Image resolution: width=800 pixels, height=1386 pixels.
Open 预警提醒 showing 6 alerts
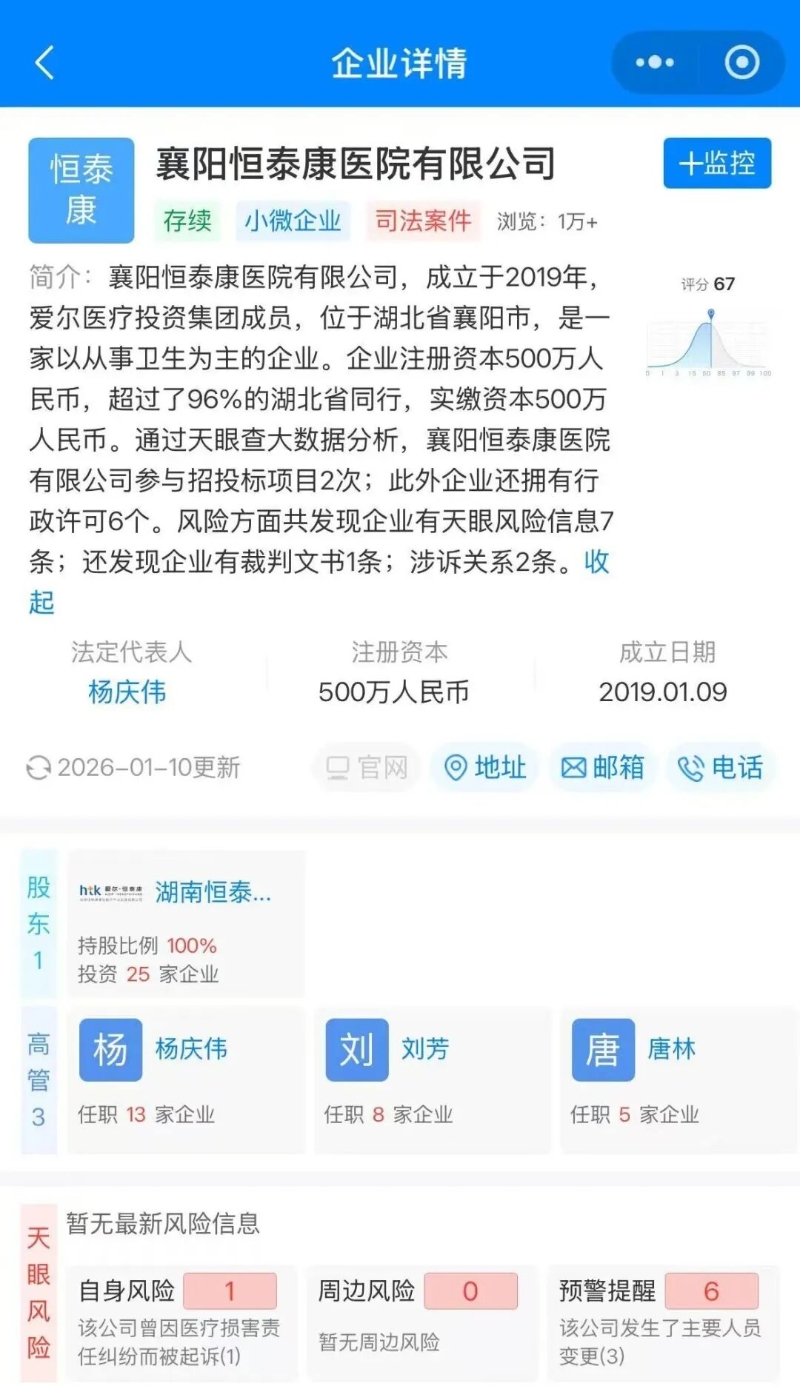click(710, 1291)
